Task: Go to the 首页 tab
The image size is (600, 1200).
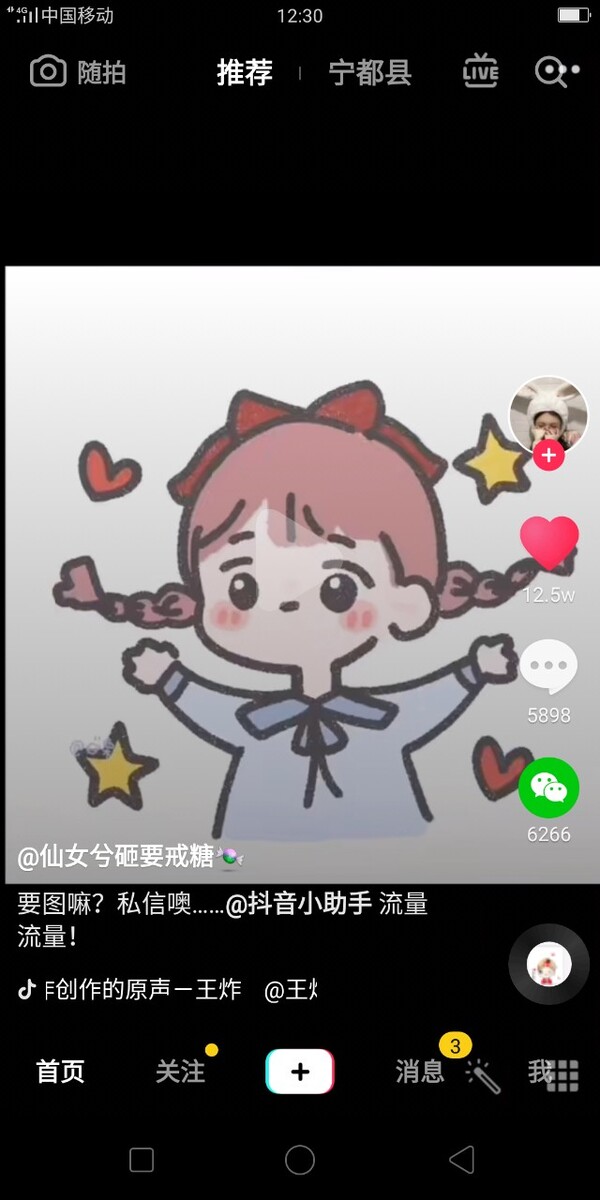Action: [x=61, y=1071]
